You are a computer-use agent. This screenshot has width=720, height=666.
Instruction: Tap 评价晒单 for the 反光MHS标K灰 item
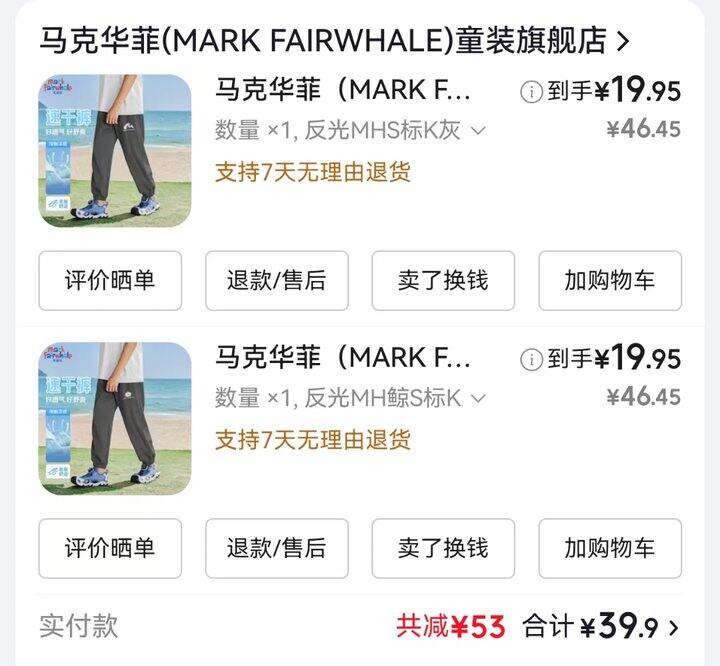coord(110,280)
